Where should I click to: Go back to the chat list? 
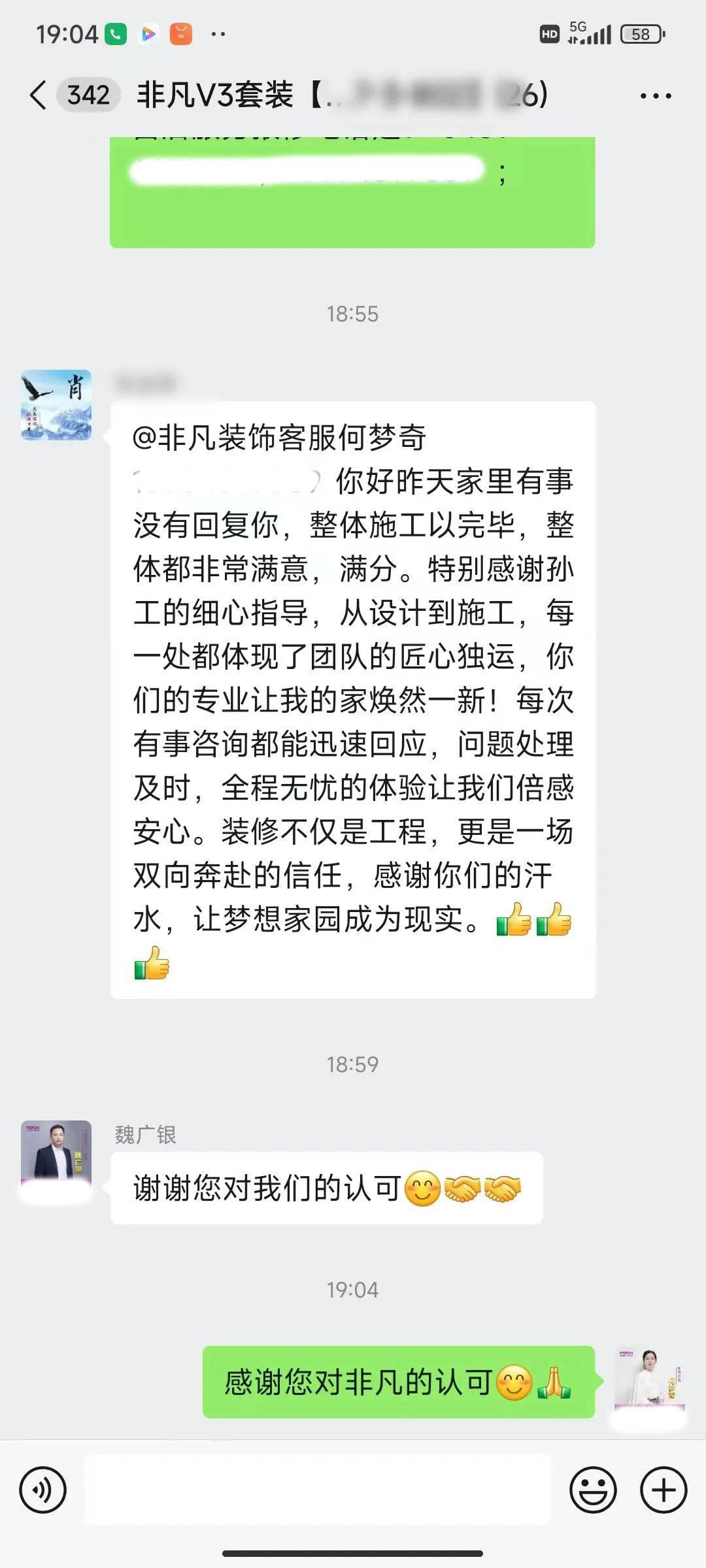[38, 95]
